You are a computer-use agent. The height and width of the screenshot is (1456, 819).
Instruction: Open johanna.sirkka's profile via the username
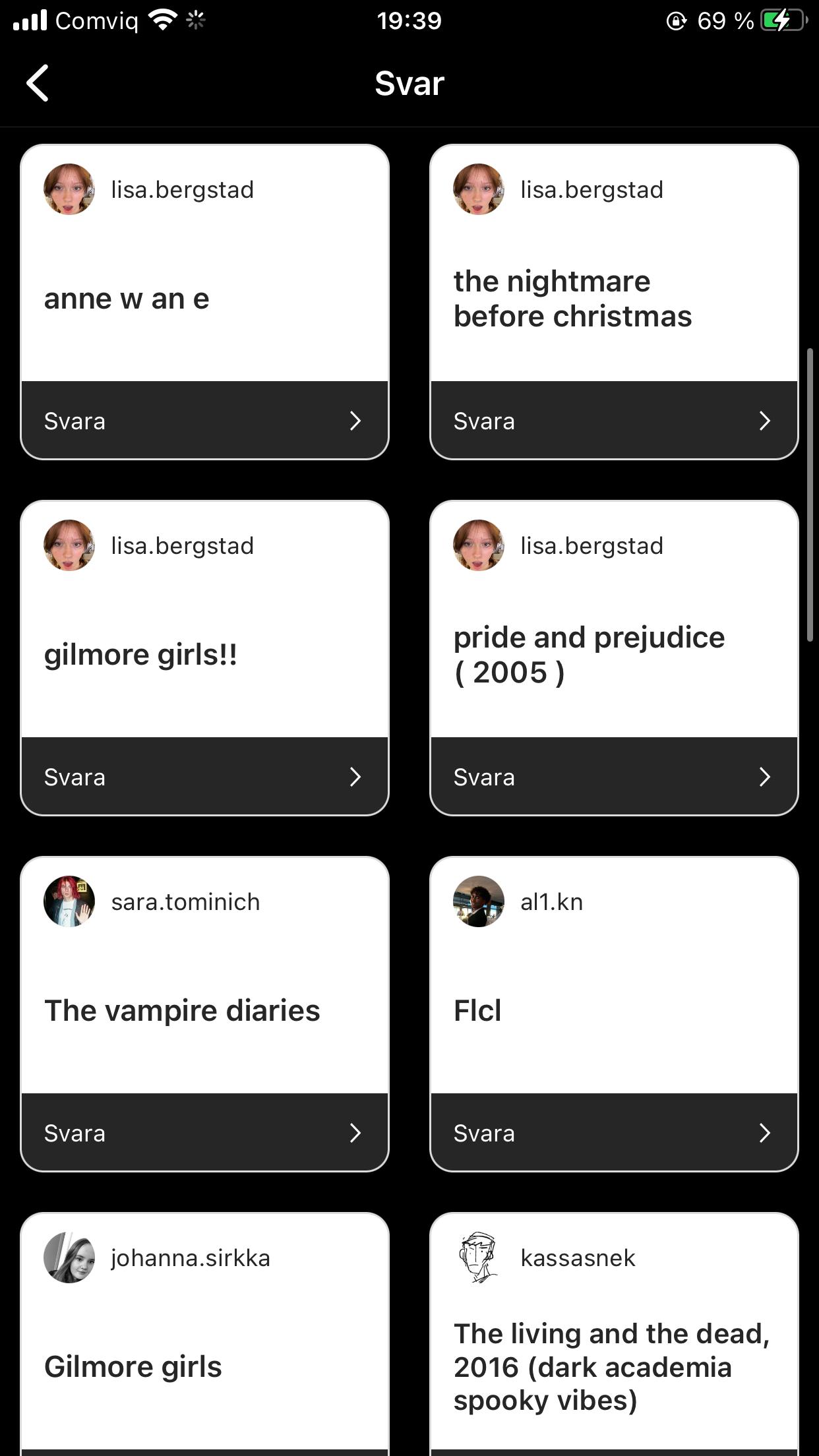191,1258
